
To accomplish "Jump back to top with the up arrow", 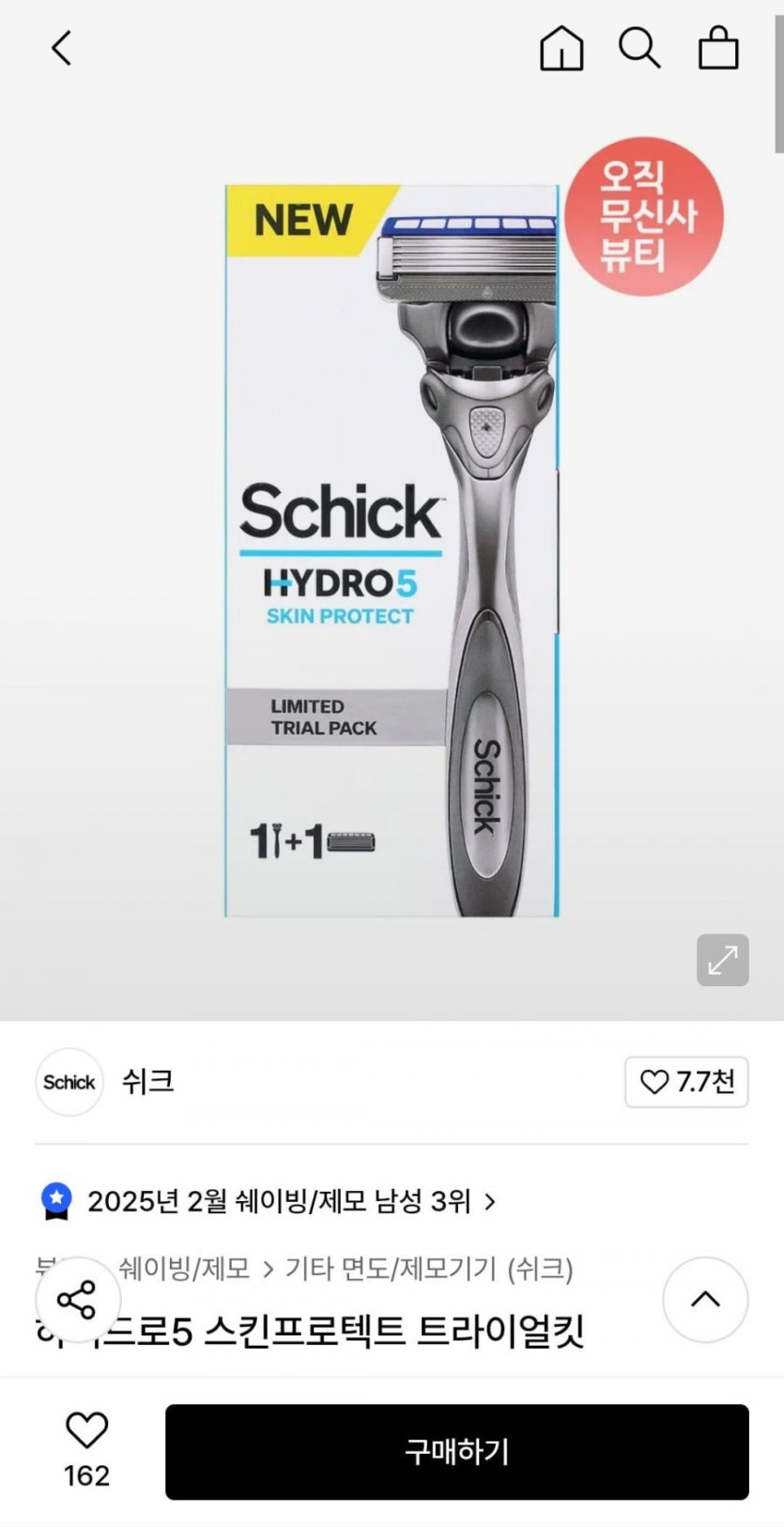I will click(705, 1300).
